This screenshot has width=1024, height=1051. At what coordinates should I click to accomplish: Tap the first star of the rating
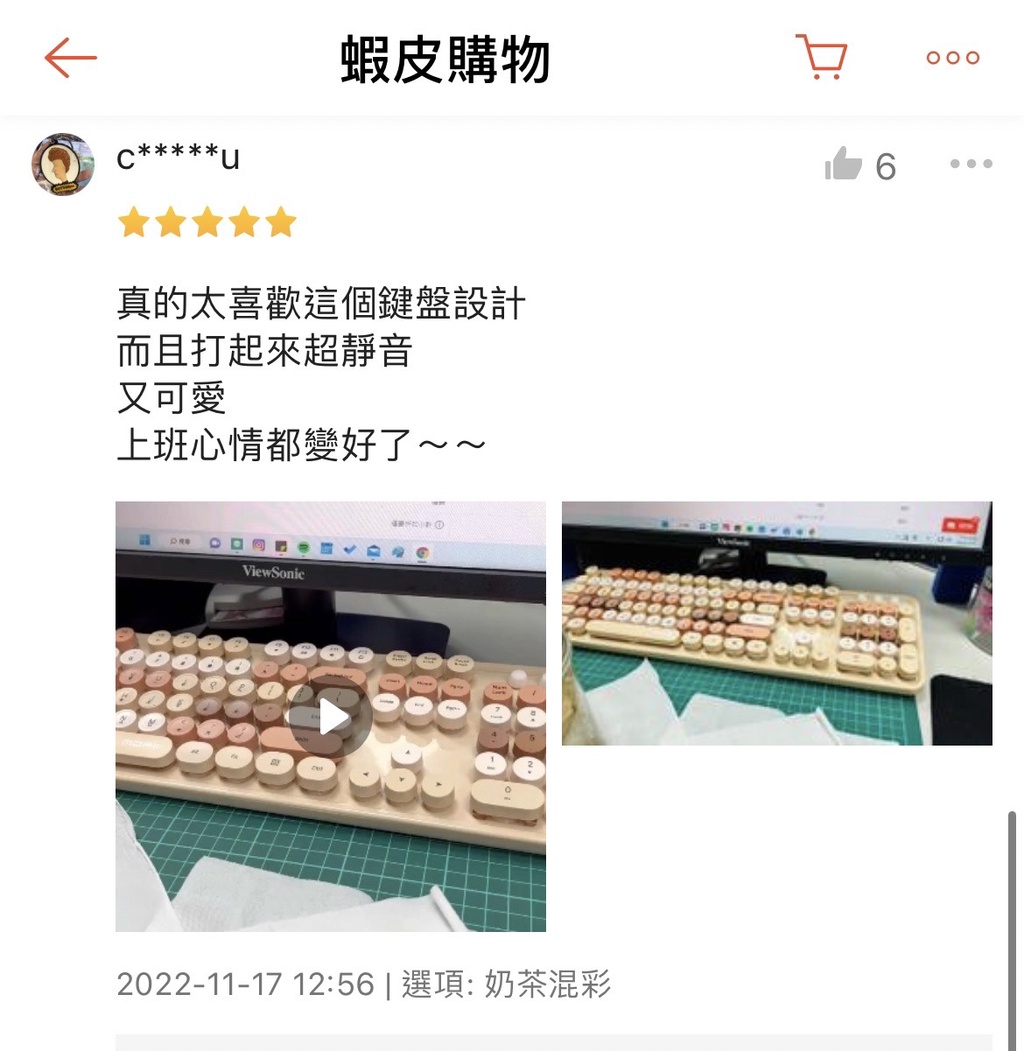tap(133, 222)
